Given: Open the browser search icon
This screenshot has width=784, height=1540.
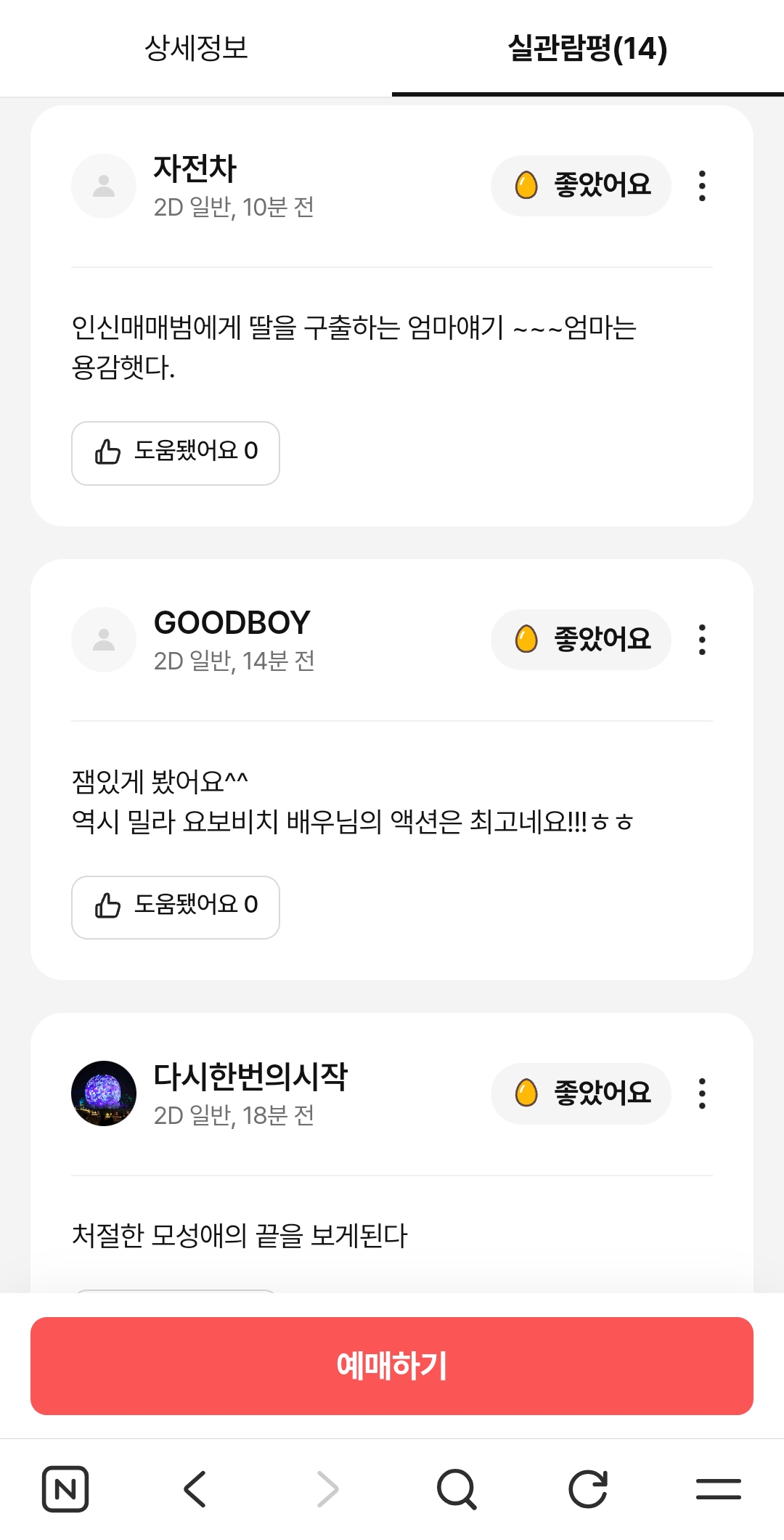Looking at the screenshot, I should [457, 1489].
